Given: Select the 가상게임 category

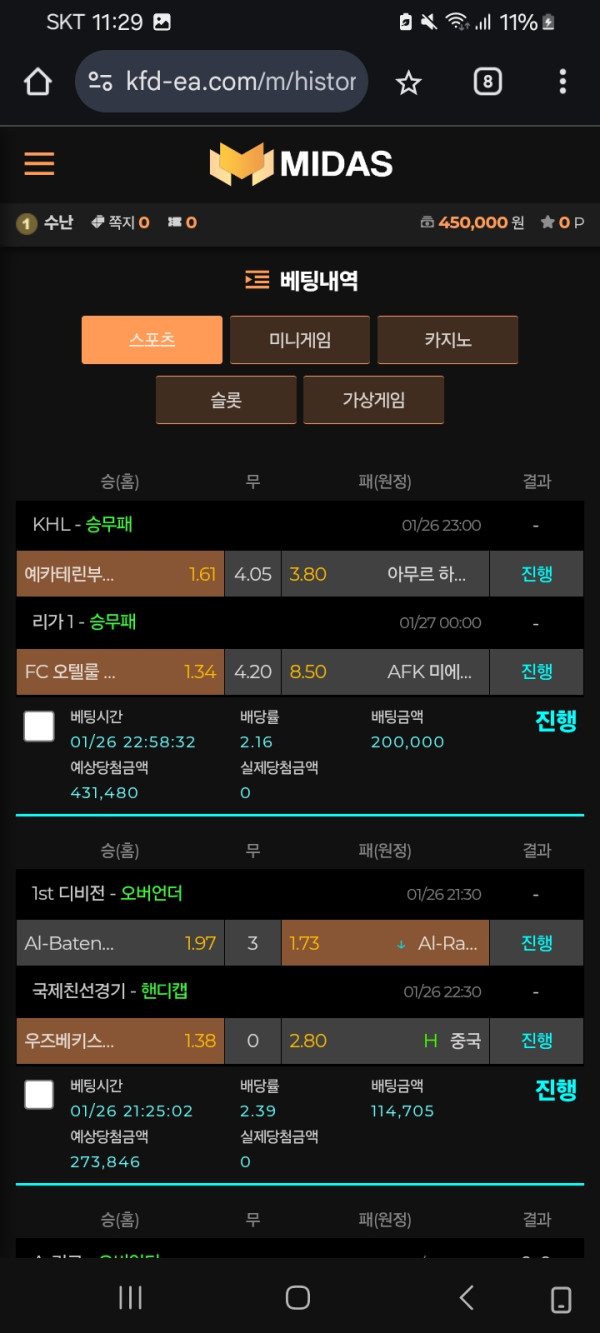Looking at the screenshot, I should tap(373, 400).
